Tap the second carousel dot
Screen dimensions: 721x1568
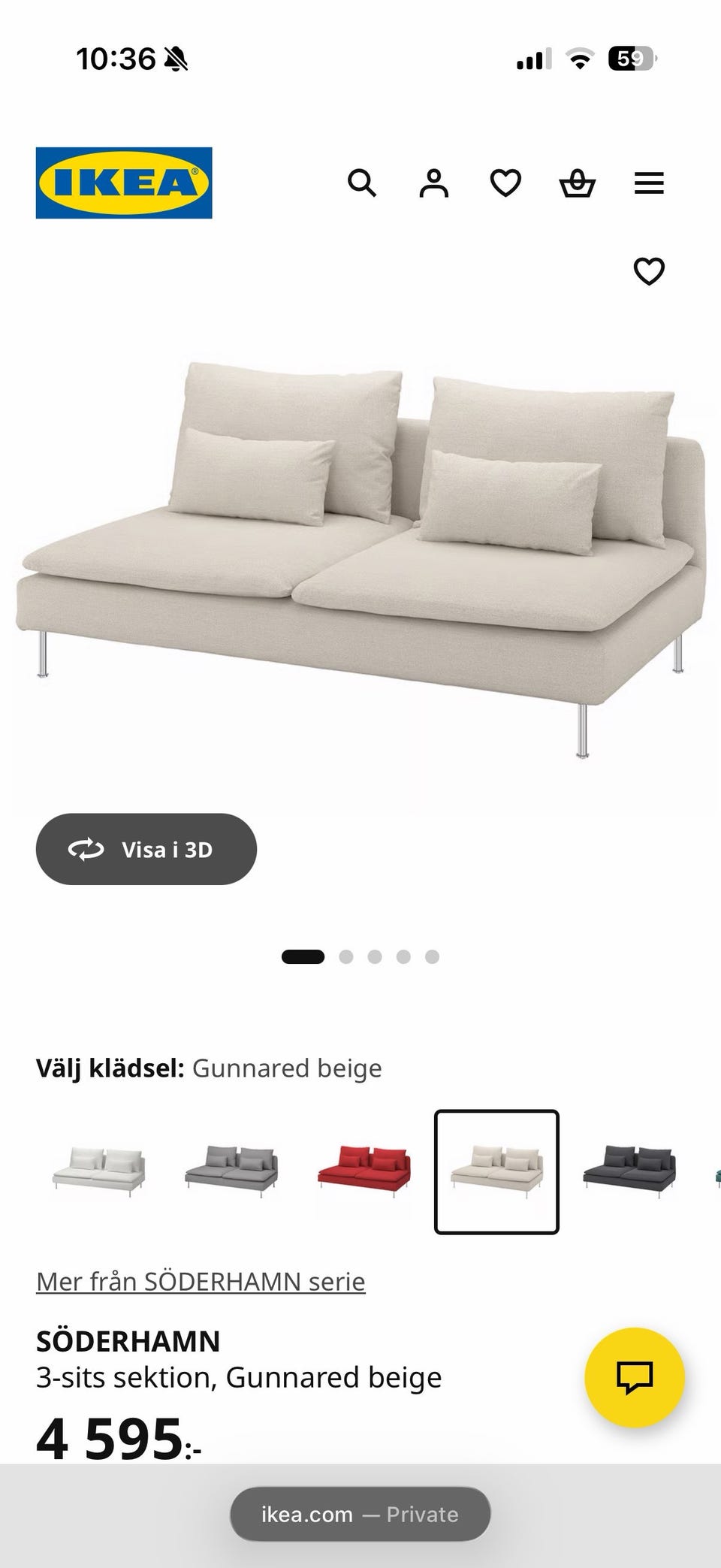click(346, 956)
